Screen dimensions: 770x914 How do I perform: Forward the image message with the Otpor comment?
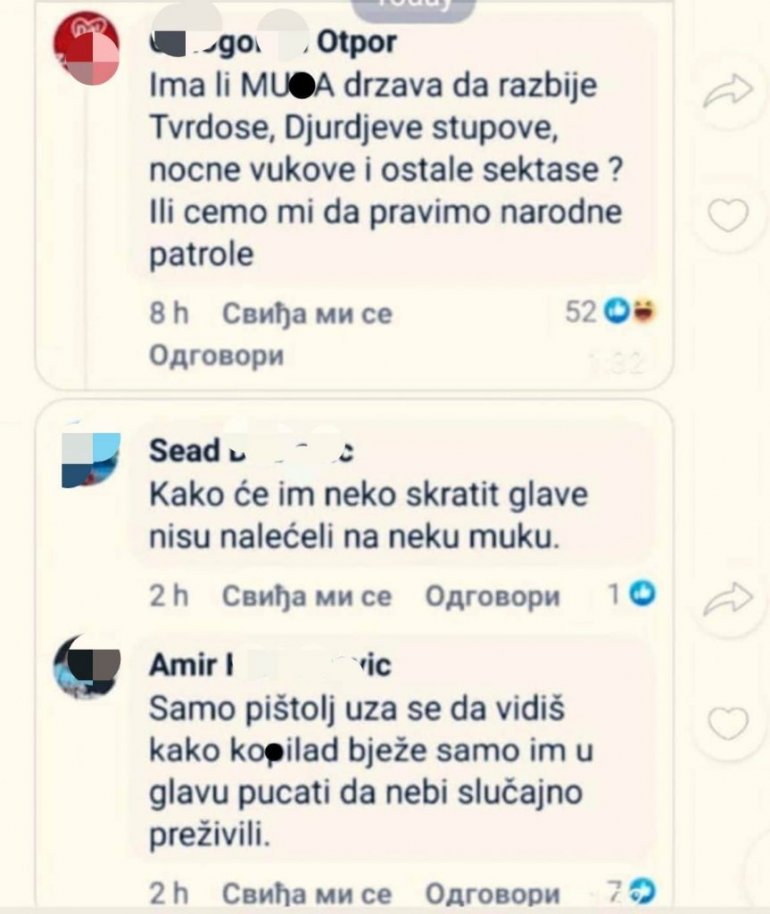click(727, 93)
